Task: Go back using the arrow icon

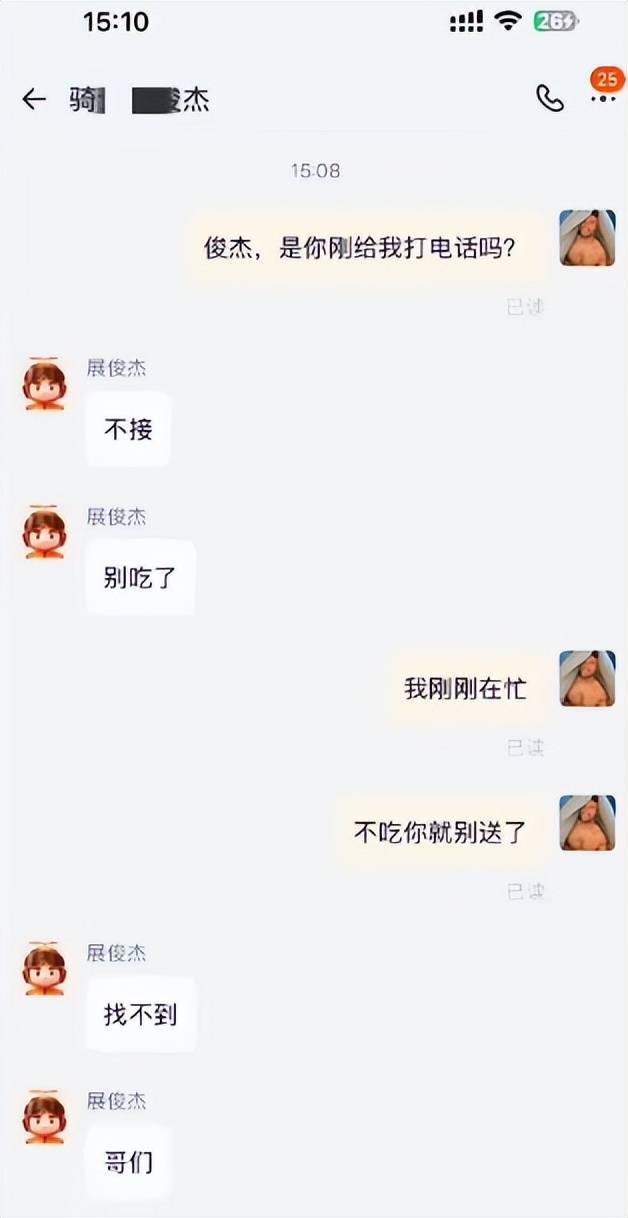Action: pyautogui.click(x=34, y=99)
